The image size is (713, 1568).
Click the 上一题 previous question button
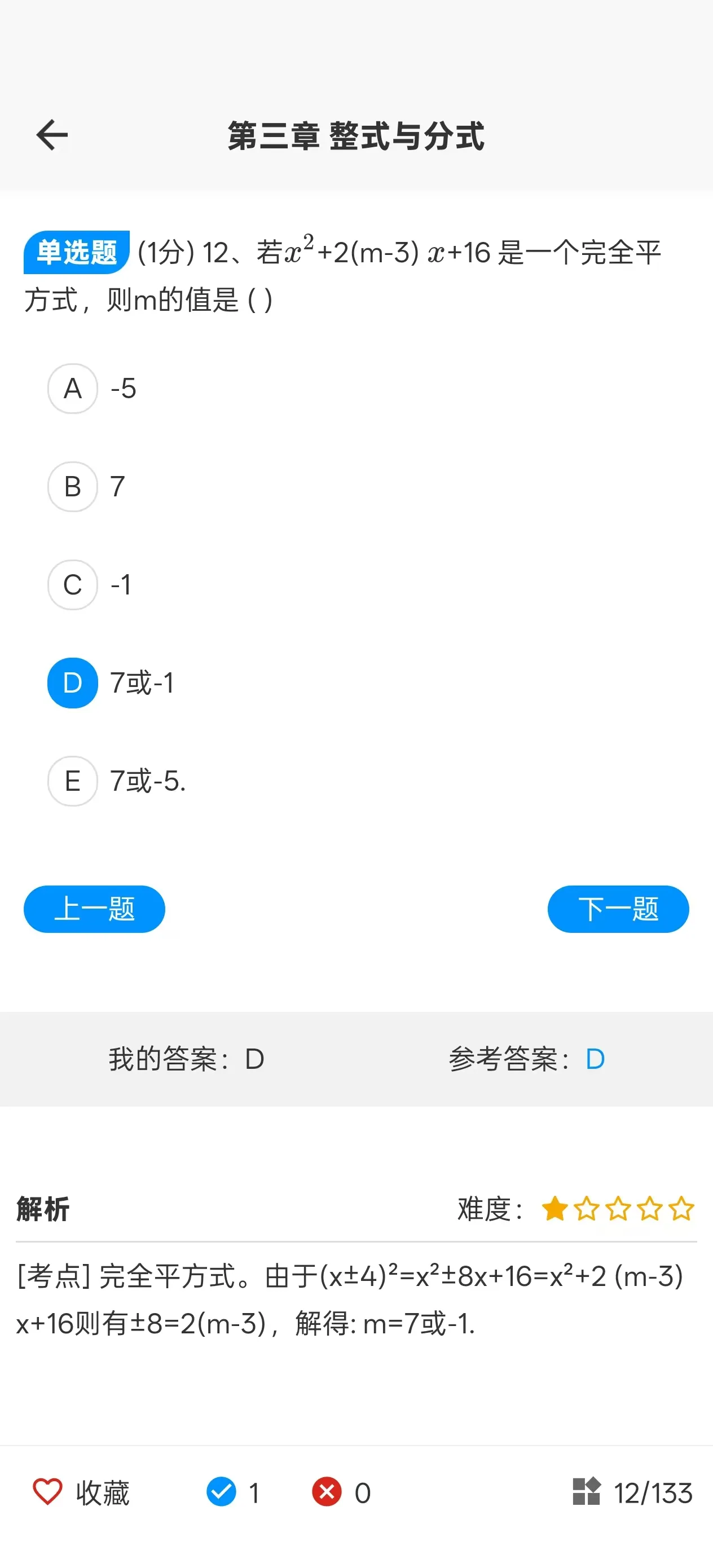click(94, 909)
